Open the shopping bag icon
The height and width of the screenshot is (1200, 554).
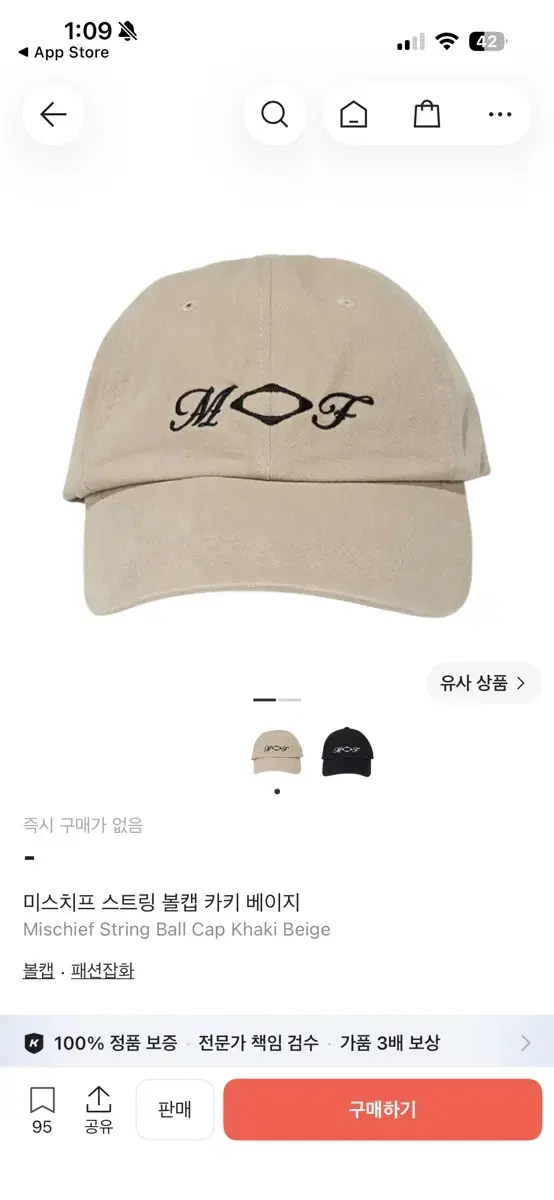427,115
